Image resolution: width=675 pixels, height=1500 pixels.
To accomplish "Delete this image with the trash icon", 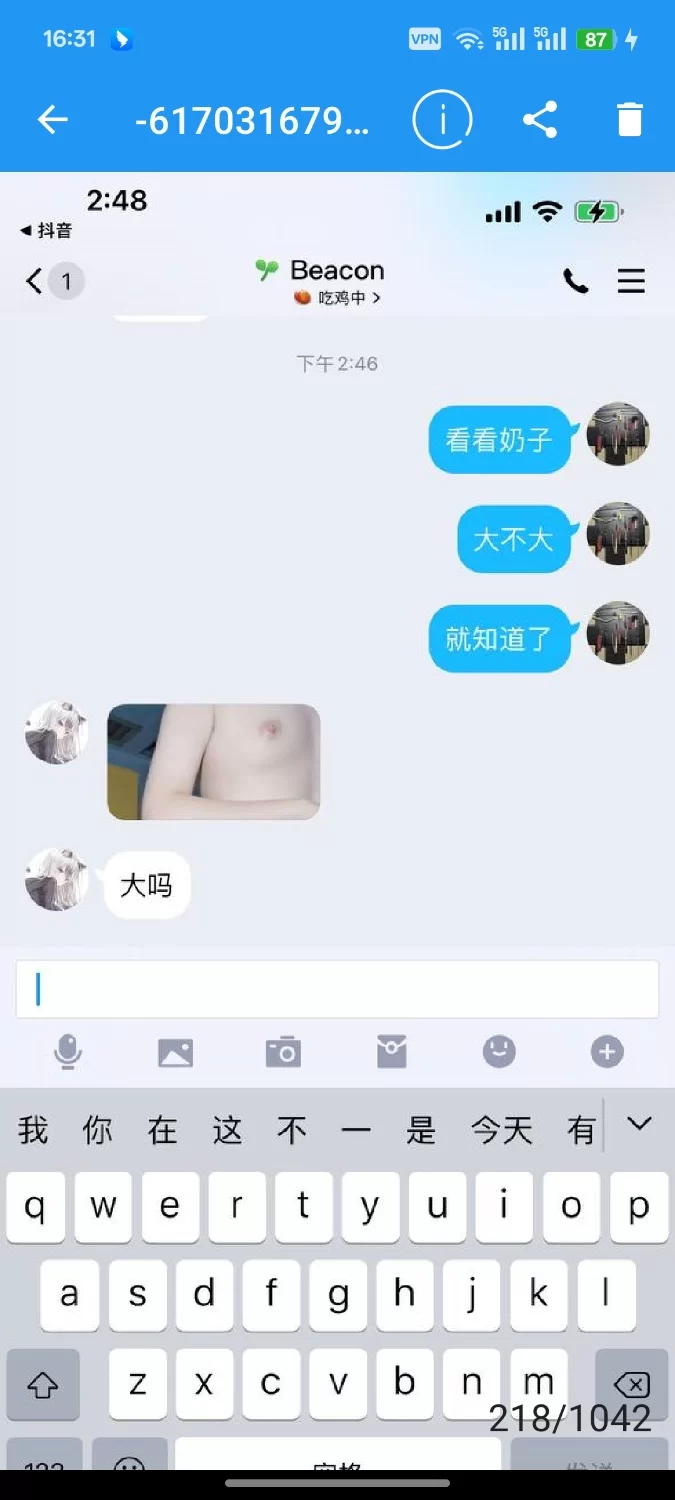I will coord(629,121).
